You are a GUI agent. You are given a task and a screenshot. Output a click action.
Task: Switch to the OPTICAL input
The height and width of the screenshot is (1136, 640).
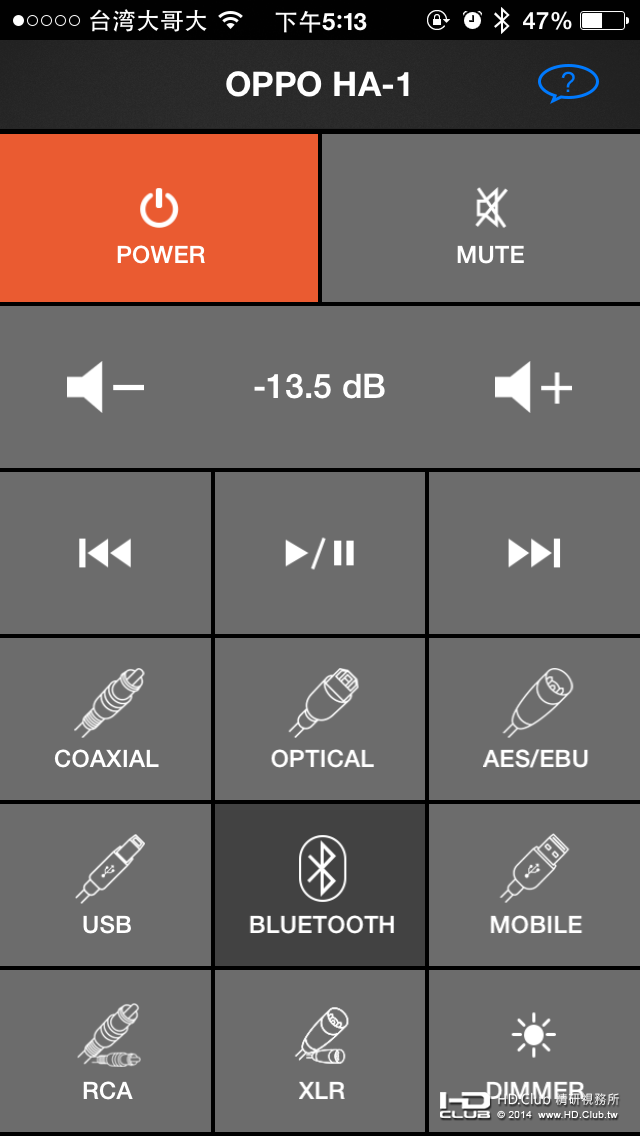321,719
